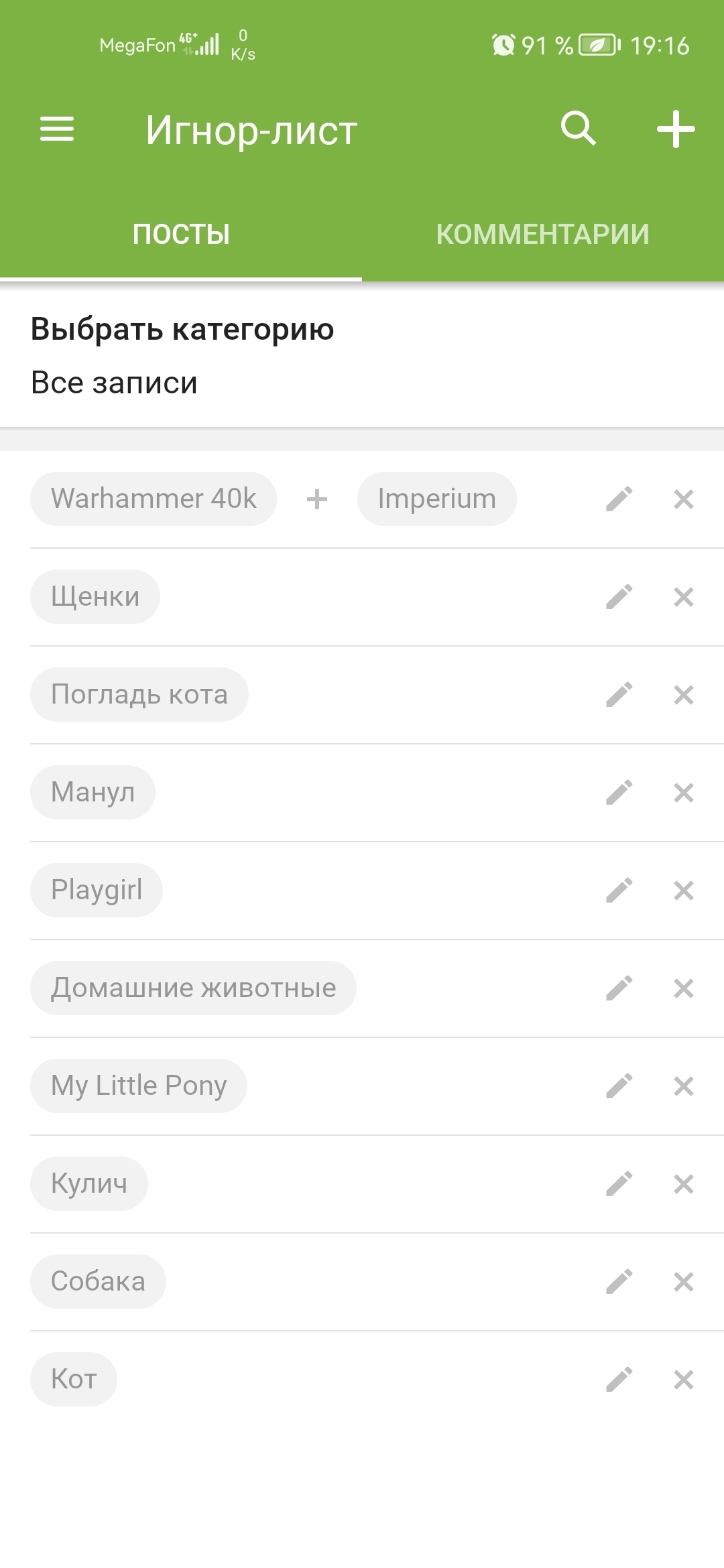
Task: Edit the Playgirl entry
Action: coord(619,891)
